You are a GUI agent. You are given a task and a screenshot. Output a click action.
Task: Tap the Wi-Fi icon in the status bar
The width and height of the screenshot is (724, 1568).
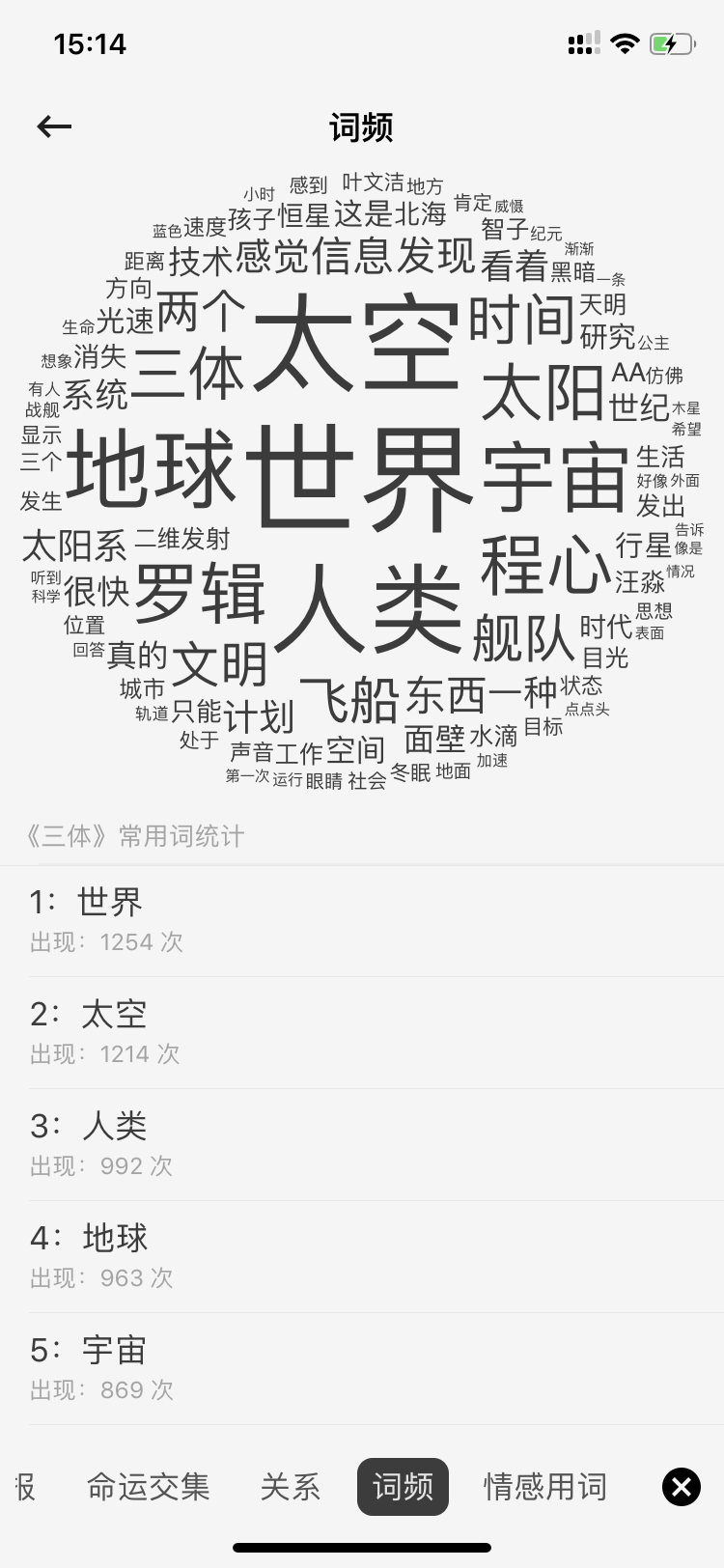625,42
